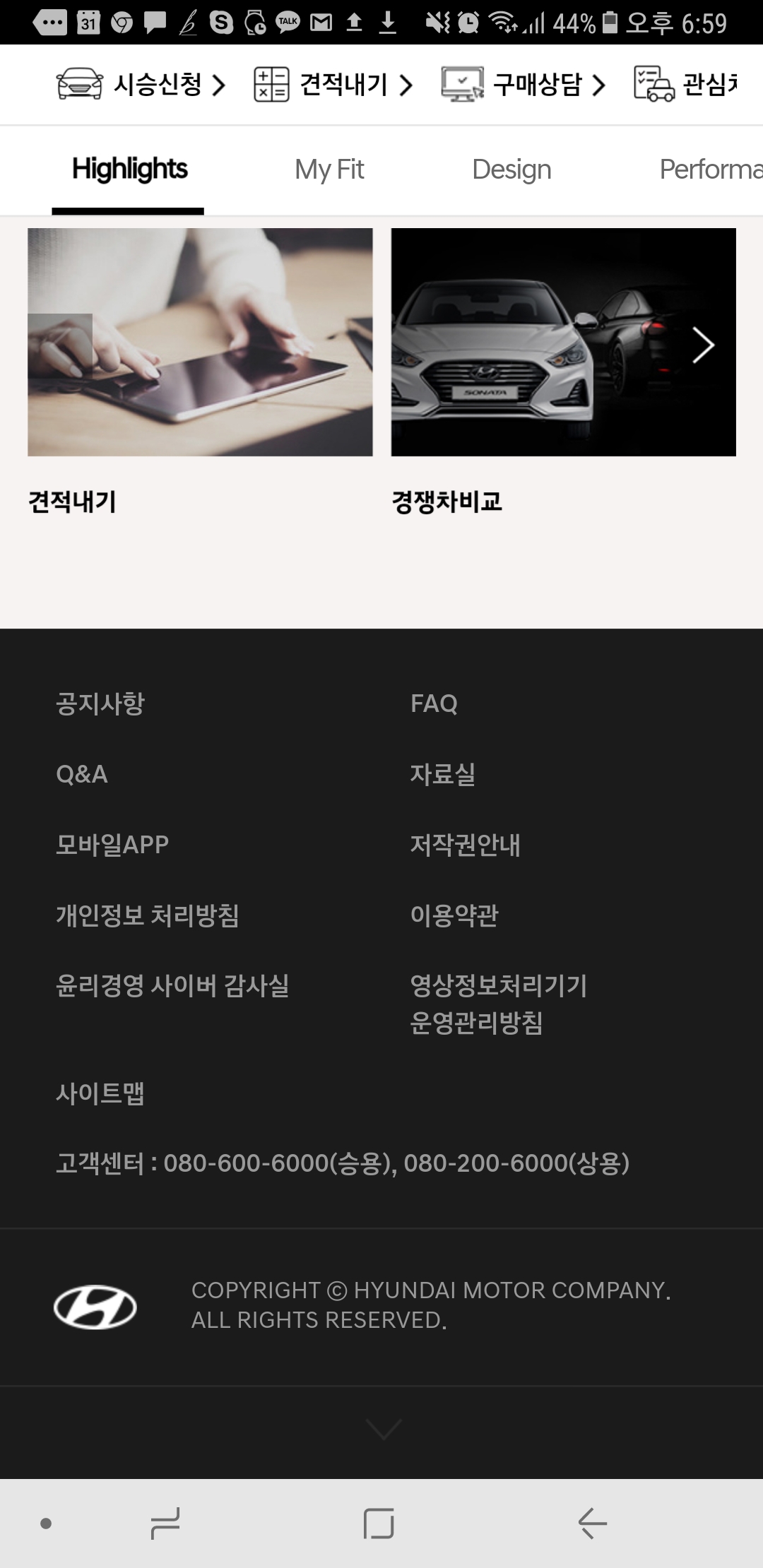Open 자료실 resources link

(443, 774)
